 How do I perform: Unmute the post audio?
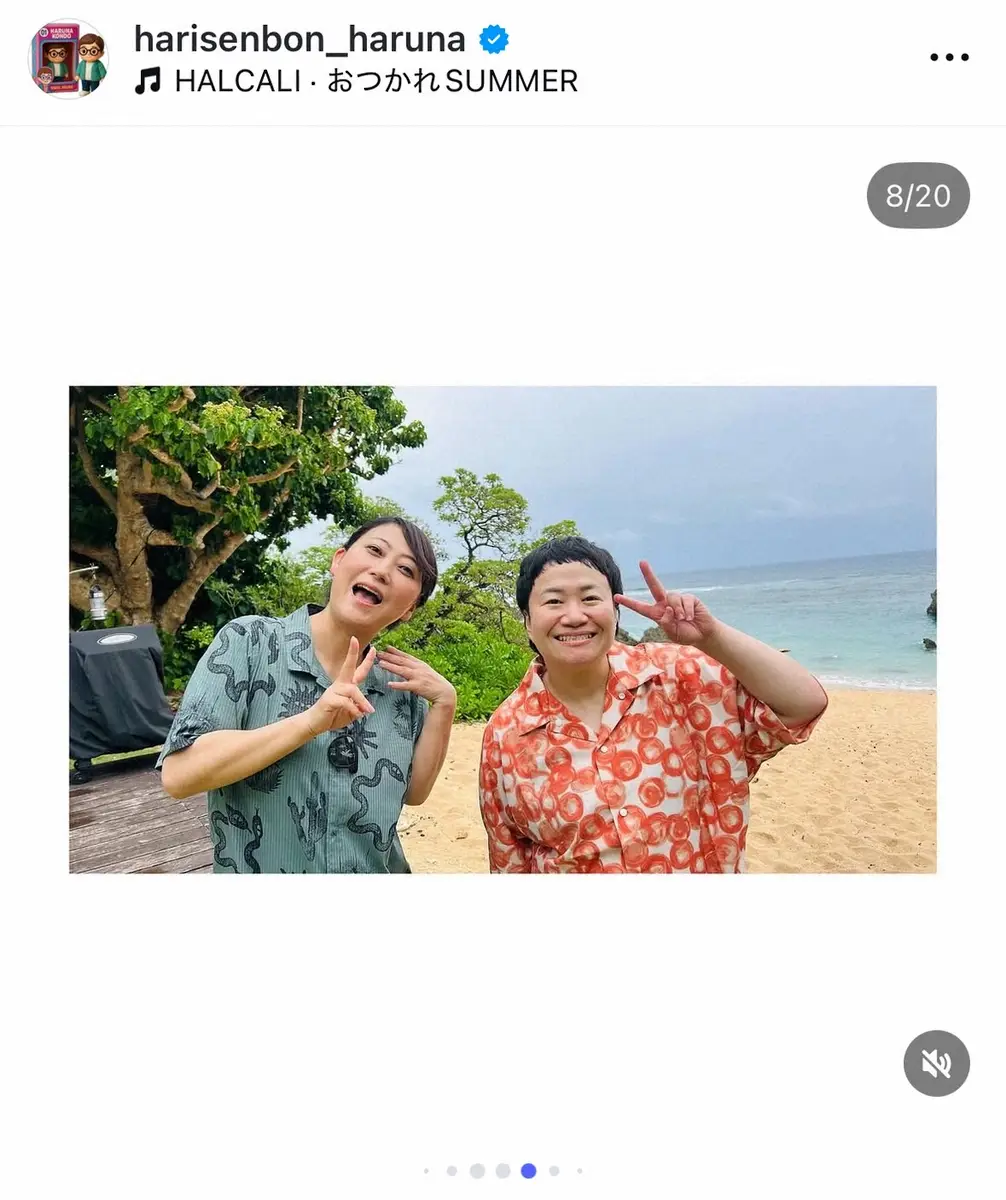(x=936, y=1063)
